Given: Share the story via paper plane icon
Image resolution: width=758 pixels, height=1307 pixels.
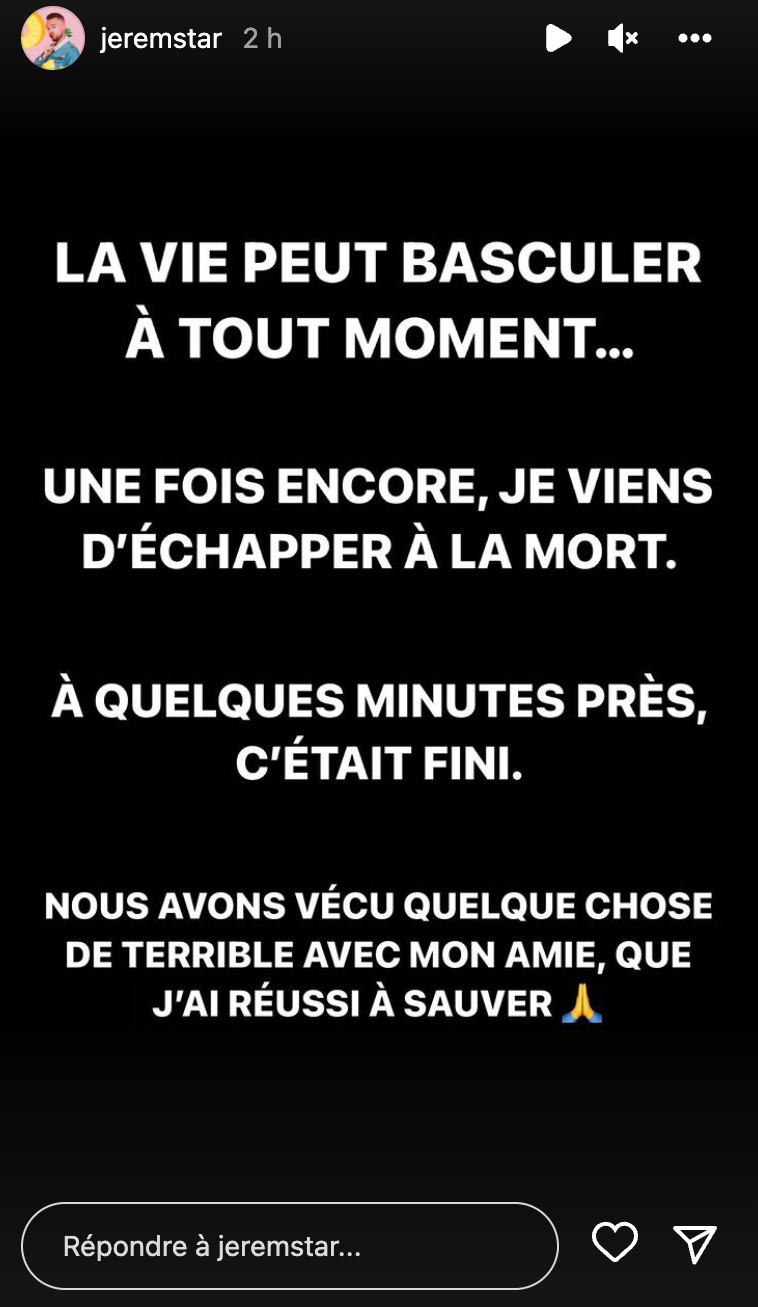Looking at the screenshot, I should (695, 1244).
